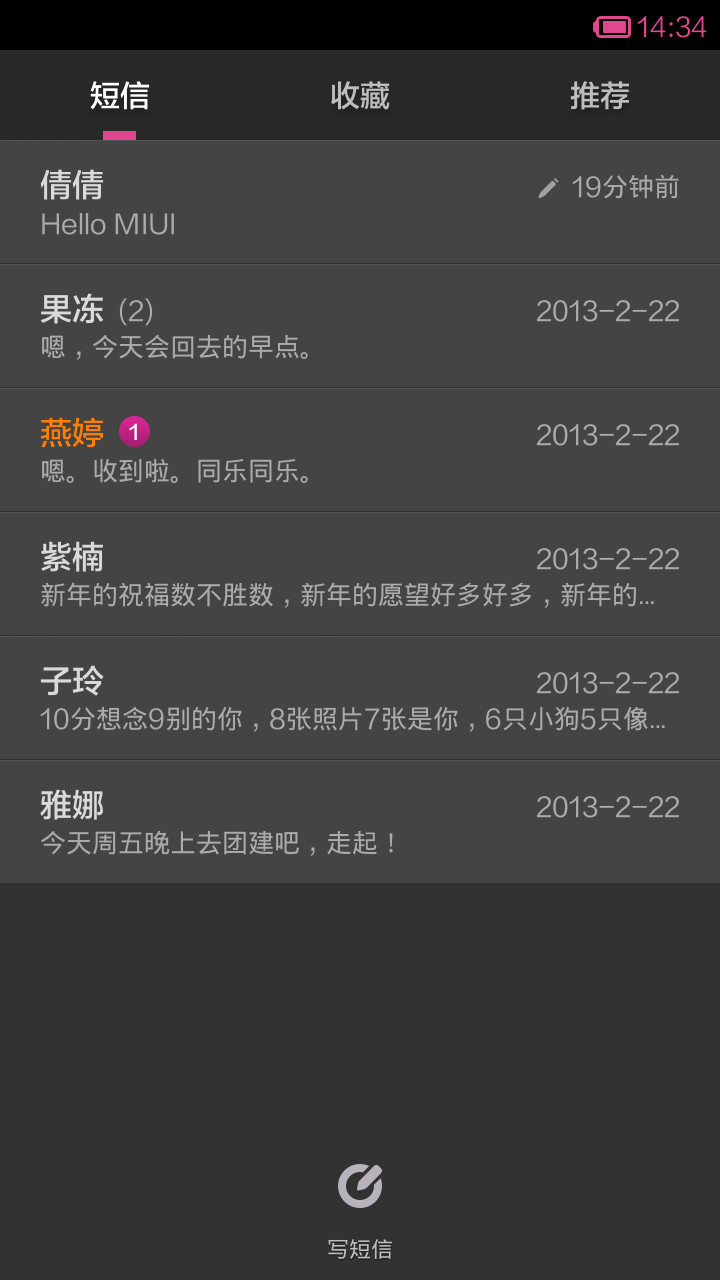Read the unread message from 燕婷
720x1280 pixels.
(x=360, y=451)
